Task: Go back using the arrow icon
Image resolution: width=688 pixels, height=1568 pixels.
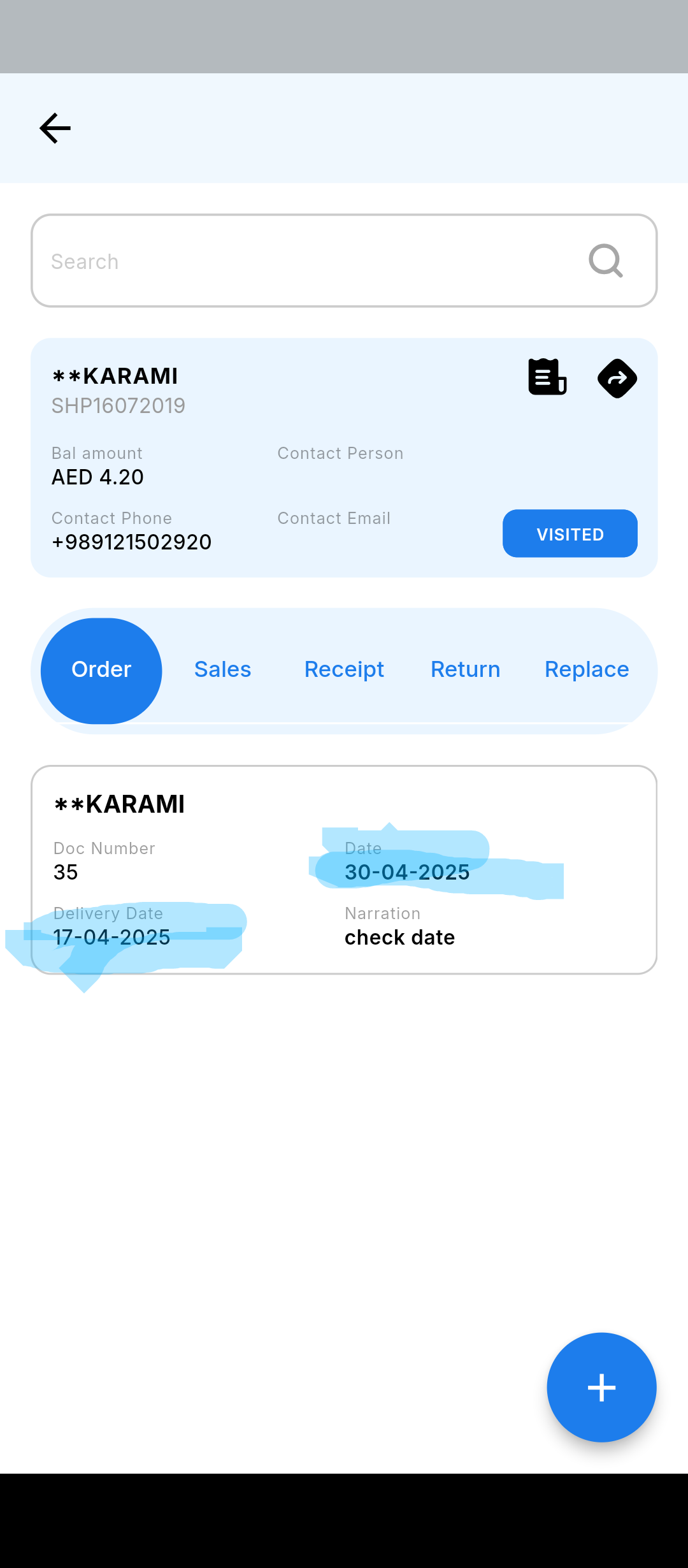Action: 55,128
